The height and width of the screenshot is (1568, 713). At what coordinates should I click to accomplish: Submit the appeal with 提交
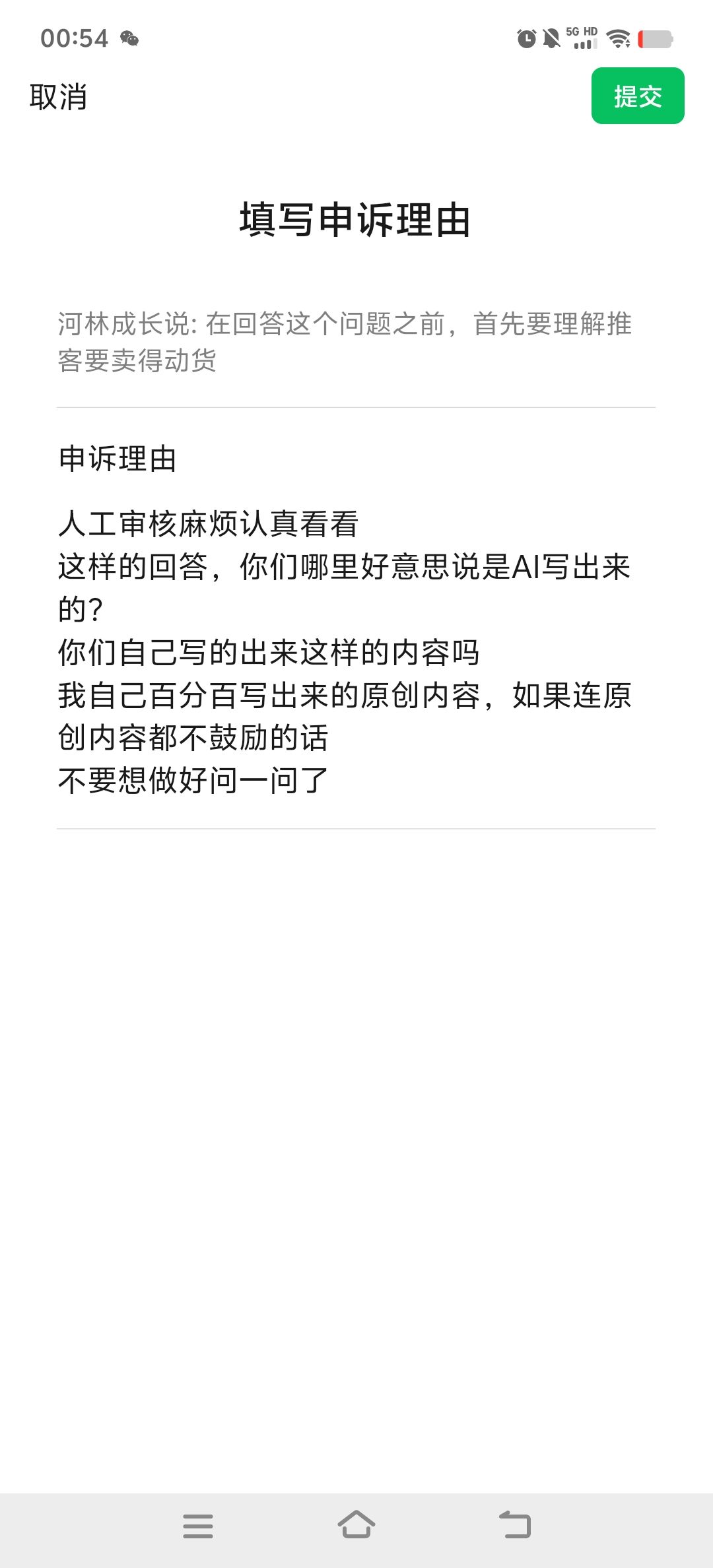637,96
